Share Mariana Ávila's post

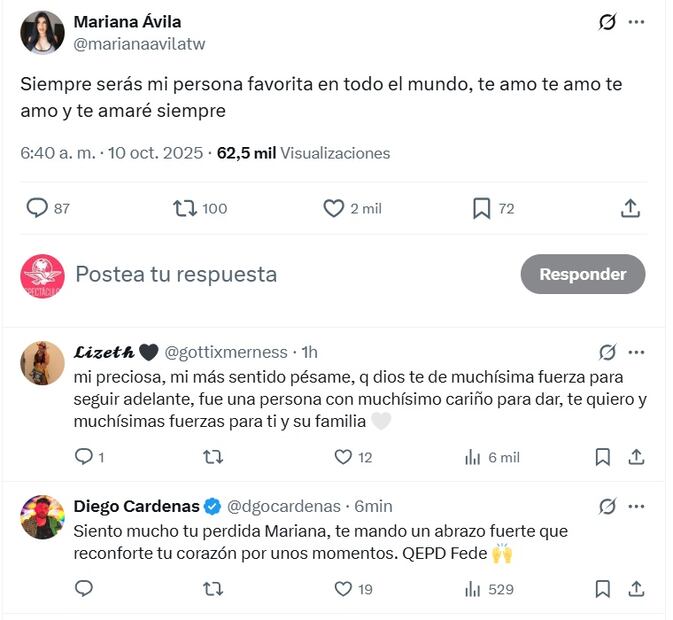[x=630, y=208]
